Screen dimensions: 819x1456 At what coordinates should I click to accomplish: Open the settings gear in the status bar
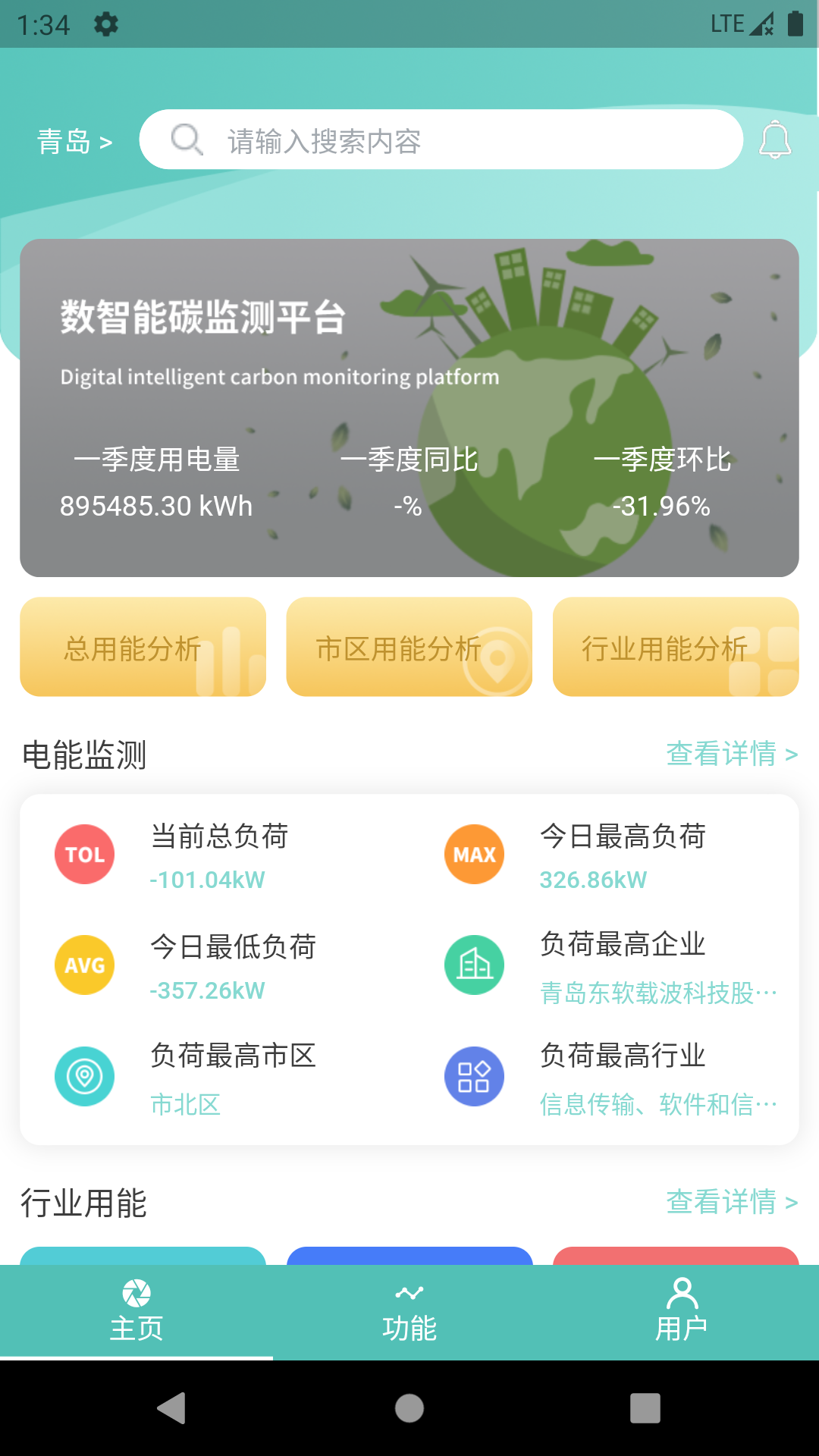(105, 24)
